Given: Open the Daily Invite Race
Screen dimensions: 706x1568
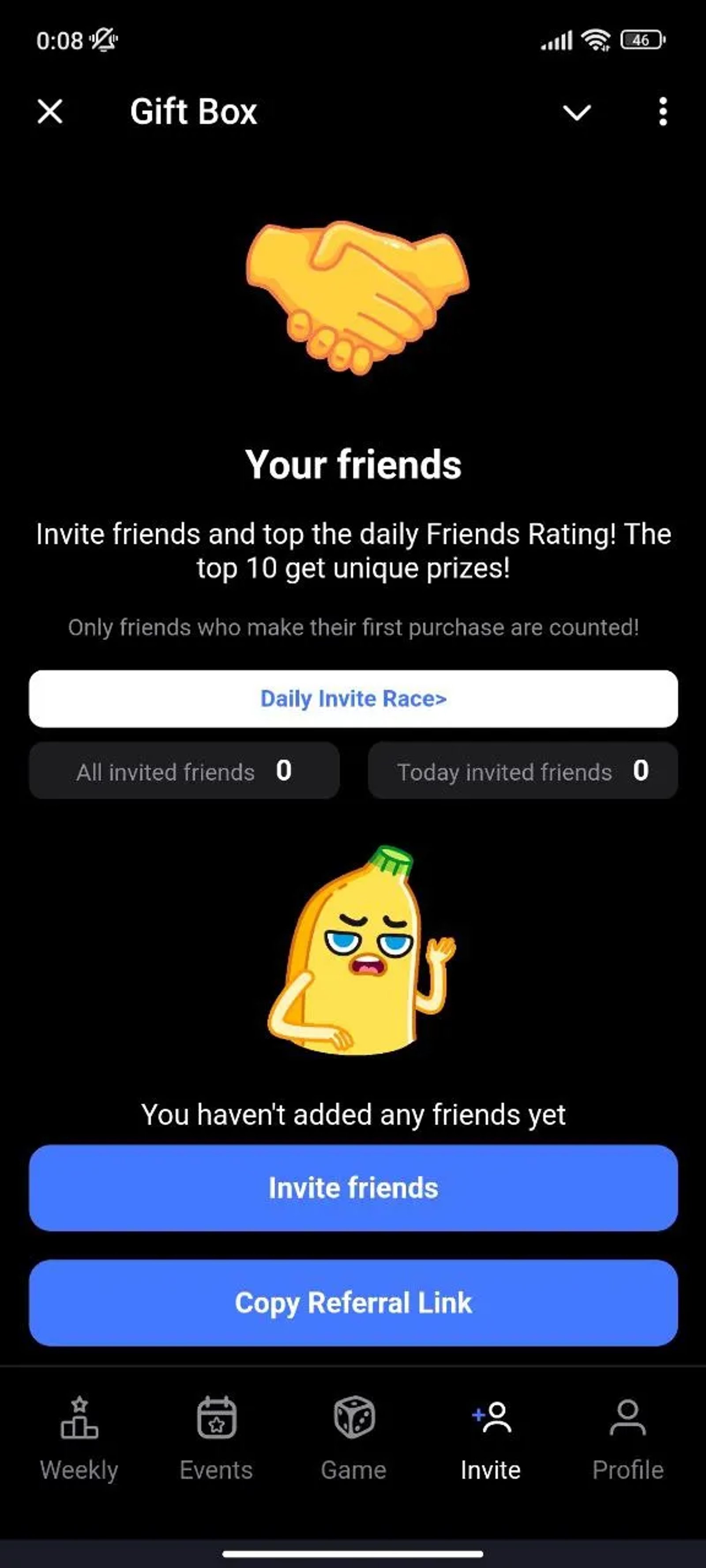Looking at the screenshot, I should click(353, 699).
